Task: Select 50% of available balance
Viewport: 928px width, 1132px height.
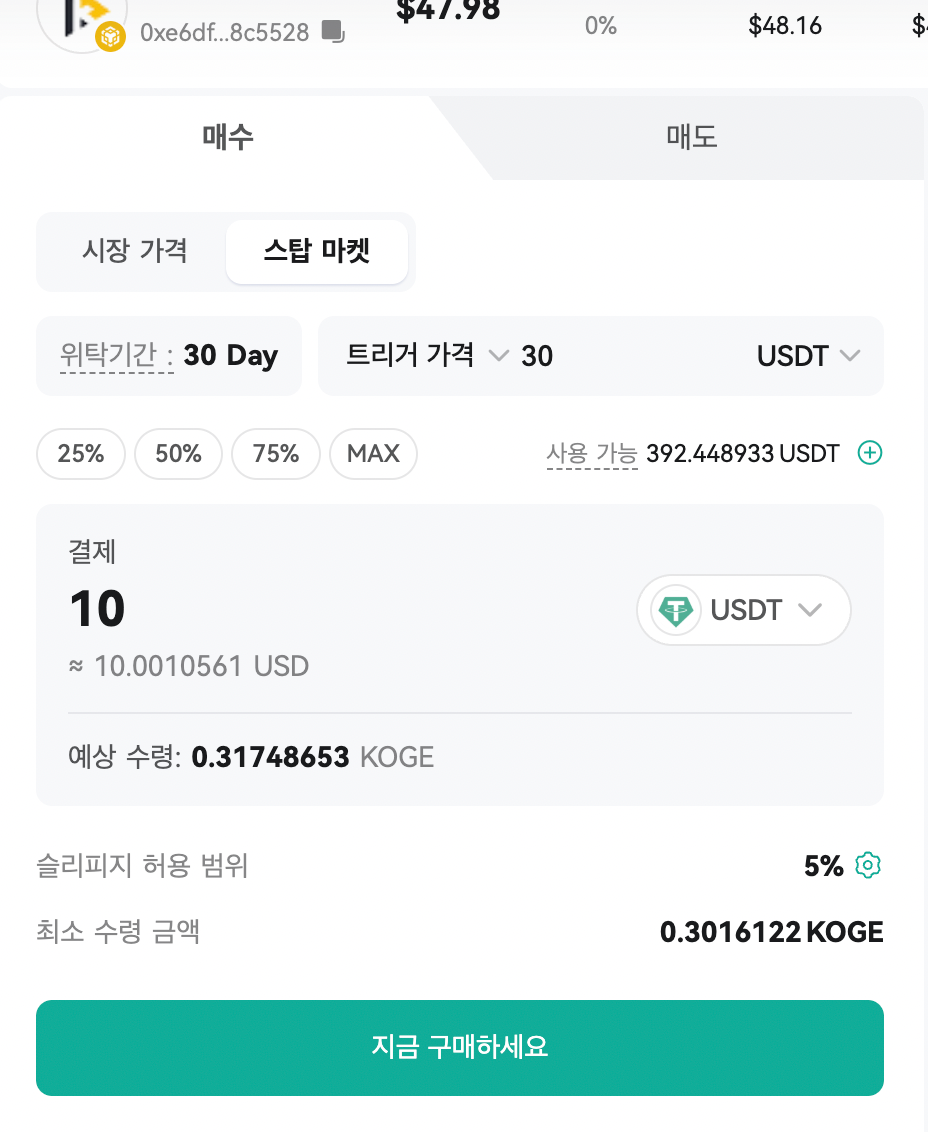Action: [x=178, y=453]
